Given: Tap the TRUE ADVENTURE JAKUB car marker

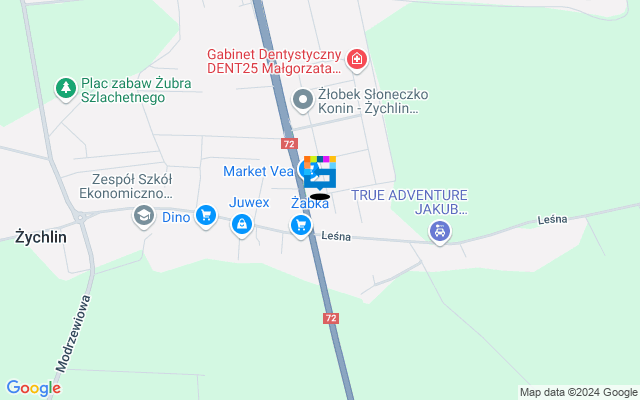Looking at the screenshot, I should (x=438, y=233).
